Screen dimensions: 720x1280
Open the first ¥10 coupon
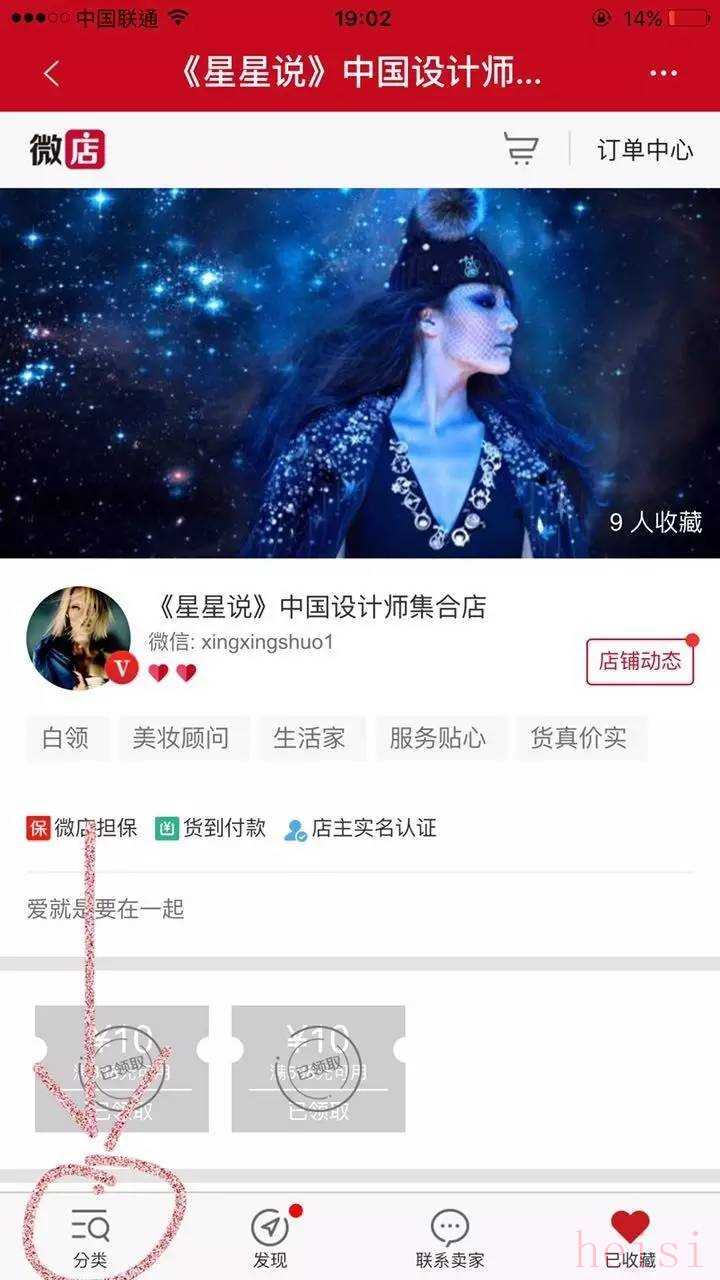(x=122, y=1069)
